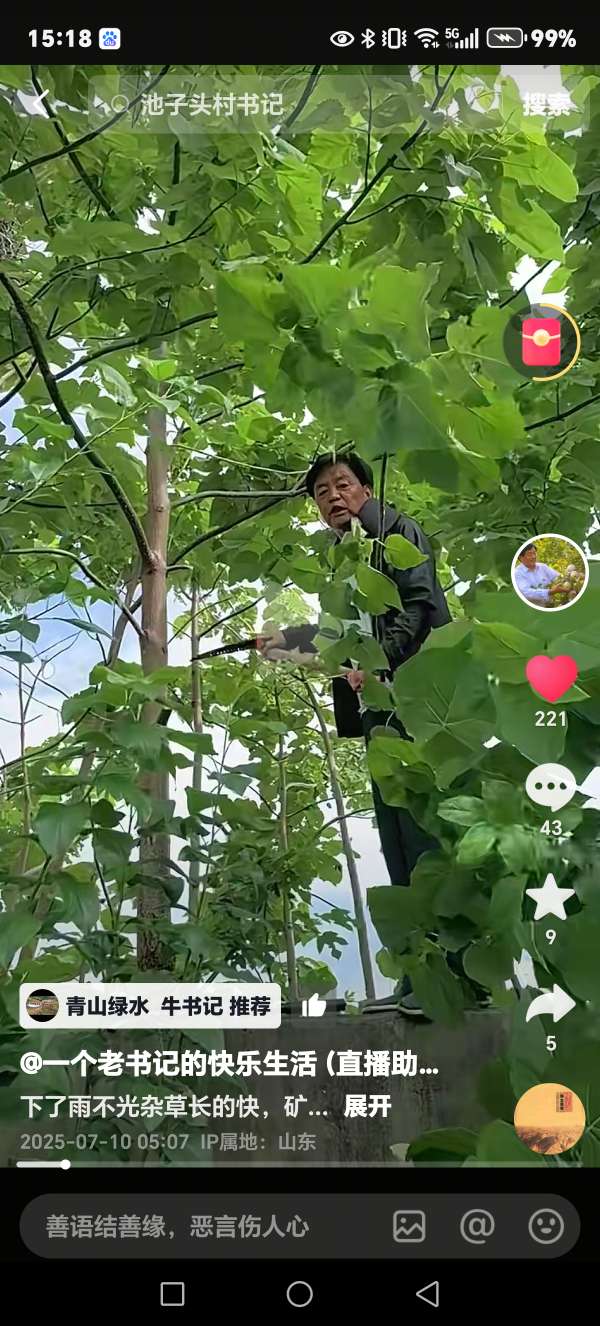Open @一个老书记的快乐生活 author name
600x1326 pixels.
pyautogui.click(x=230, y=1065)
